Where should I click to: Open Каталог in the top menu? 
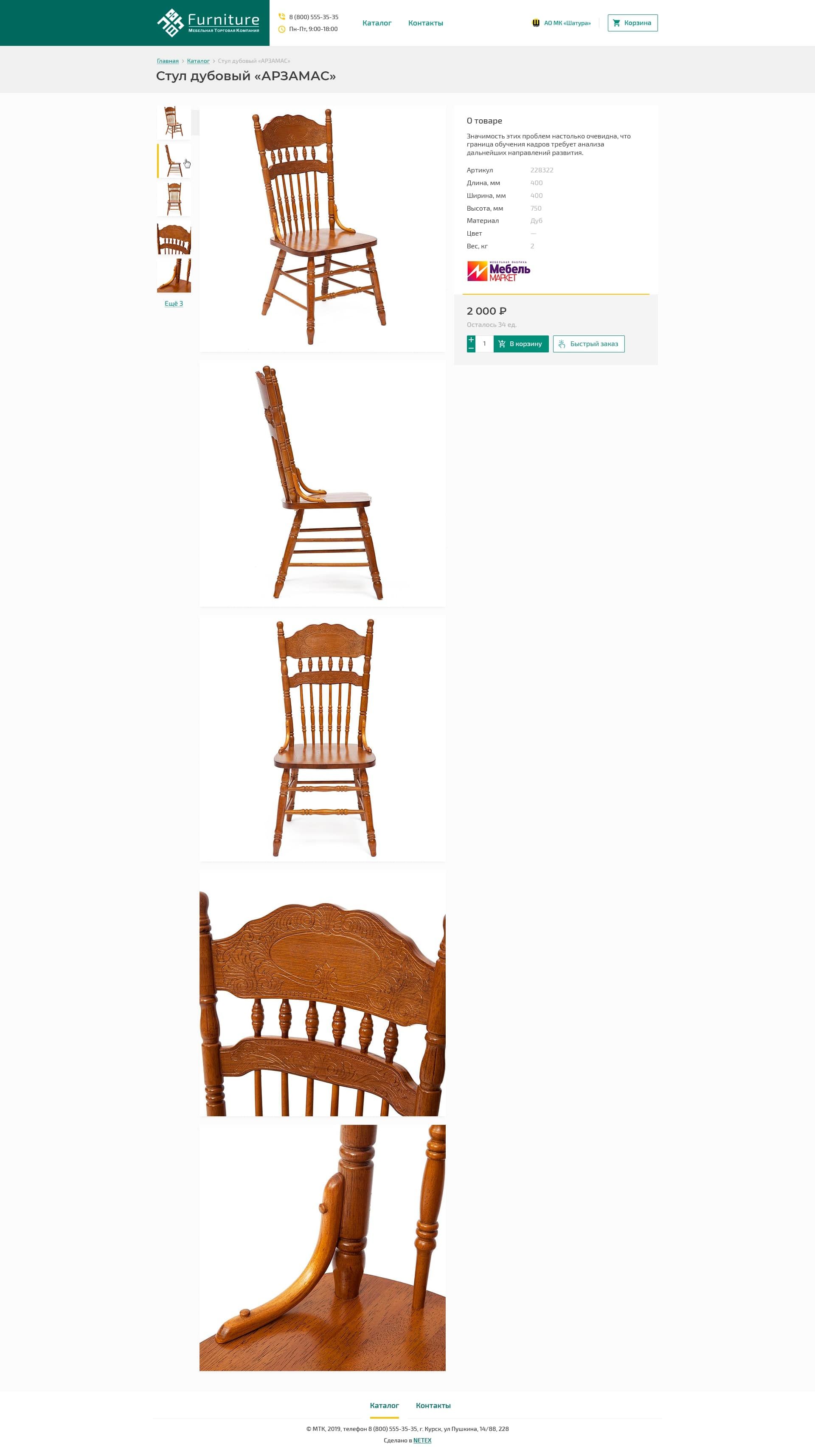377,23
